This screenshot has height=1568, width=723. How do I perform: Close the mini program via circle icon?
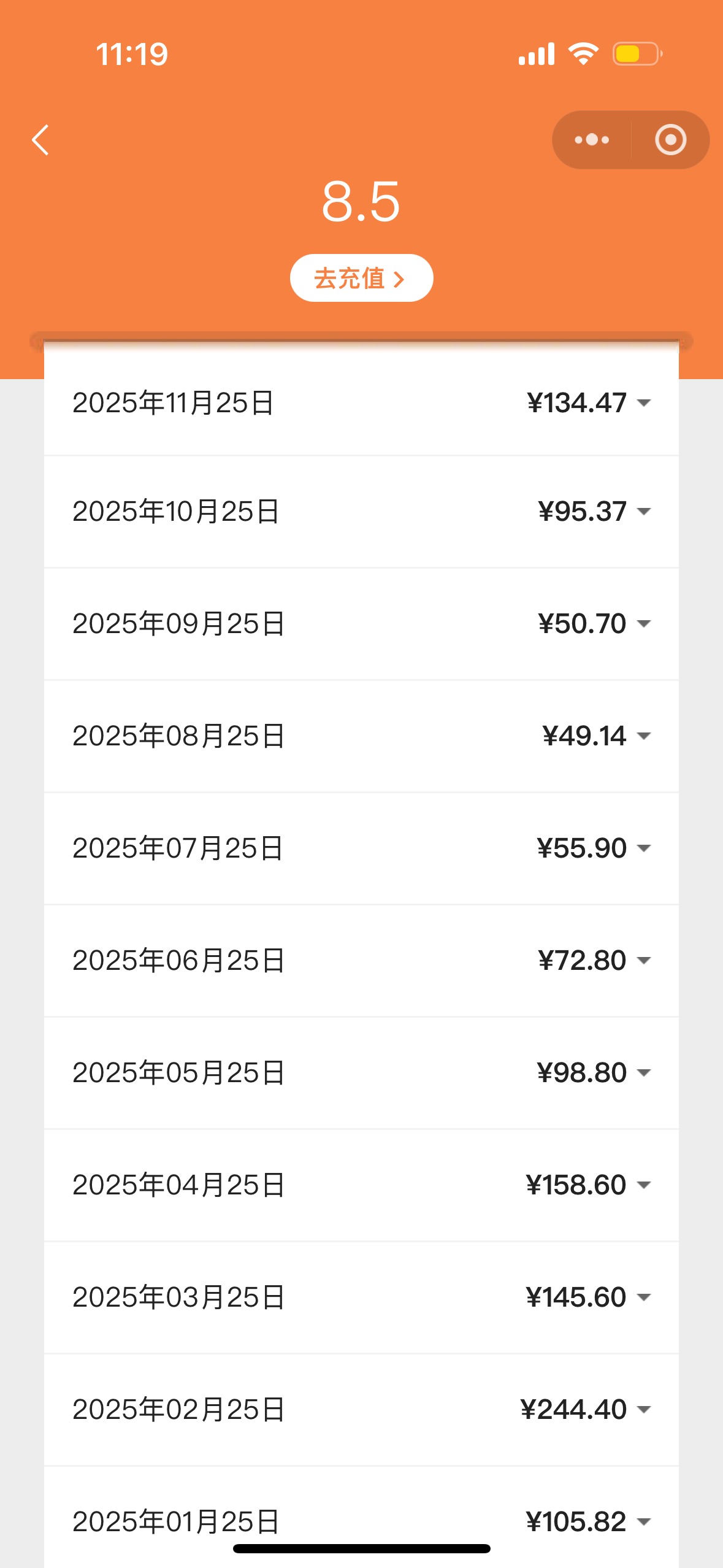[x=670, y=140]
